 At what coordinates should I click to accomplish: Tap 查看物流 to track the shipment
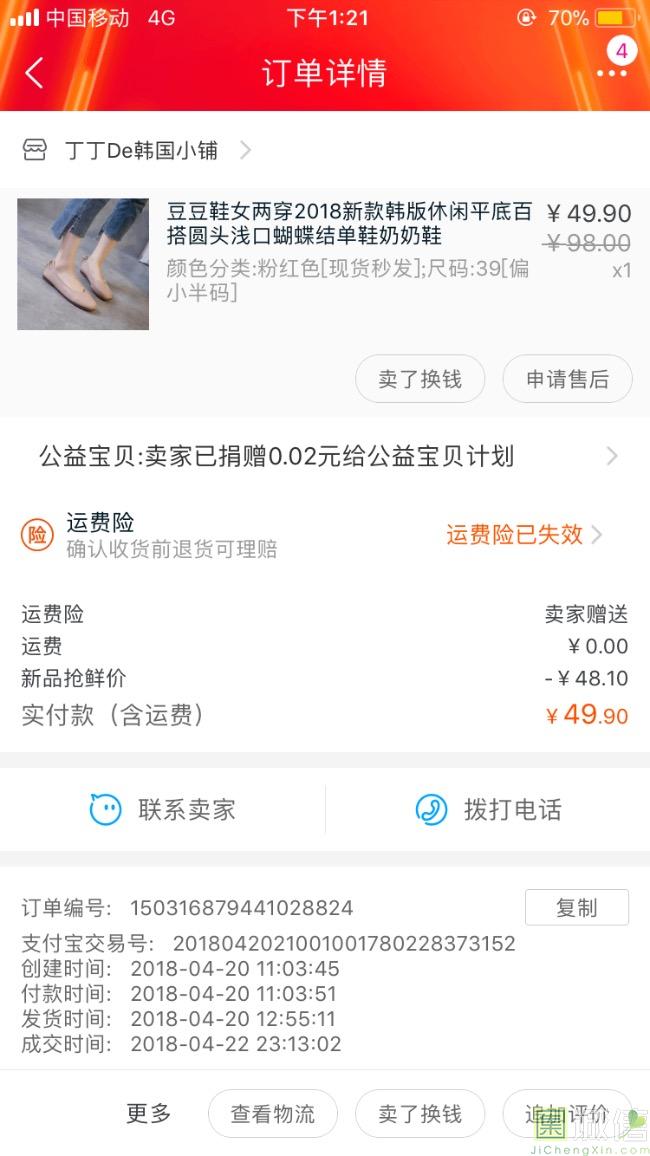(273, 1114)
